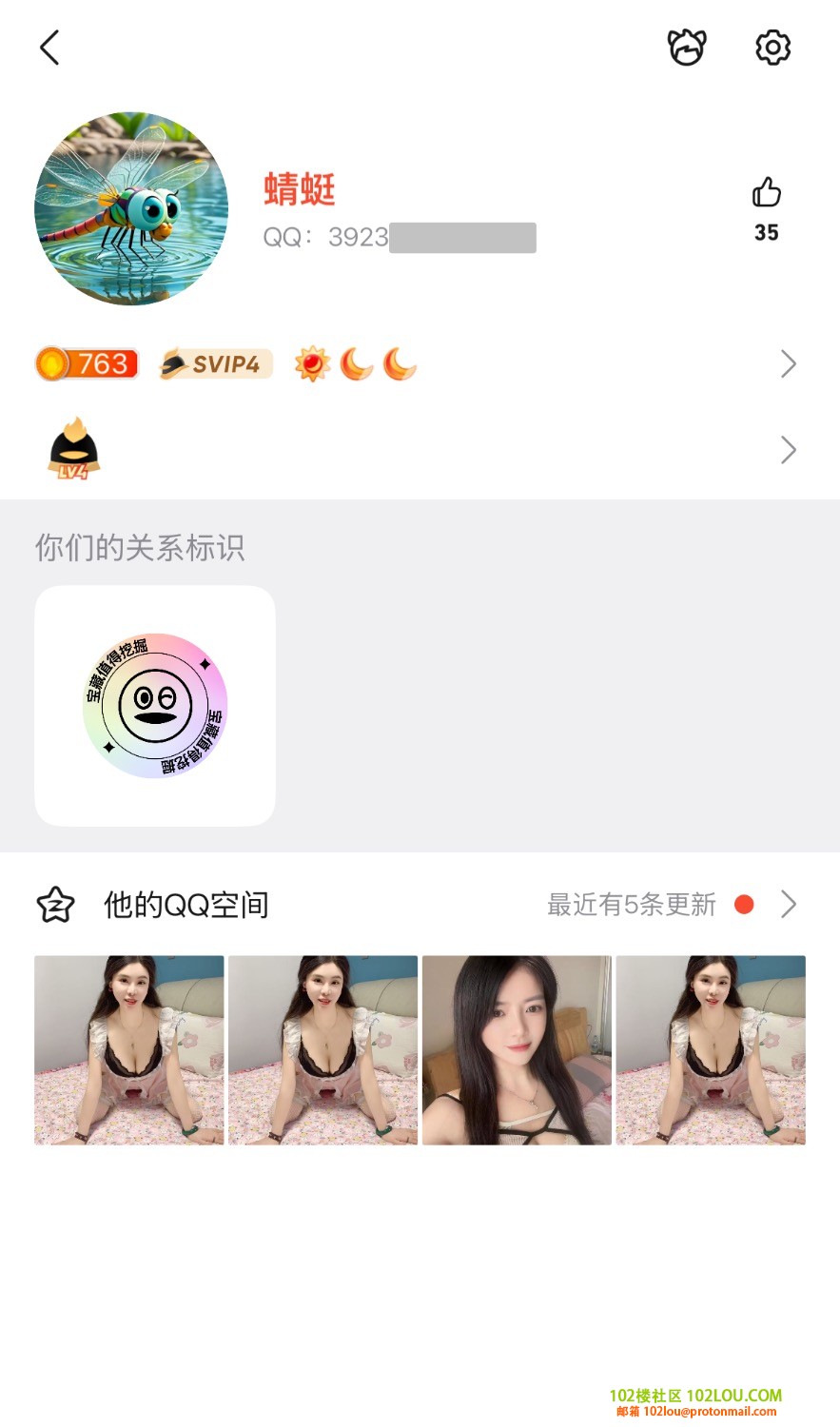The height and width of the screenshot is (1427, 840).
Task: Select the sun activity badge
Action: [x=312, y=363]
